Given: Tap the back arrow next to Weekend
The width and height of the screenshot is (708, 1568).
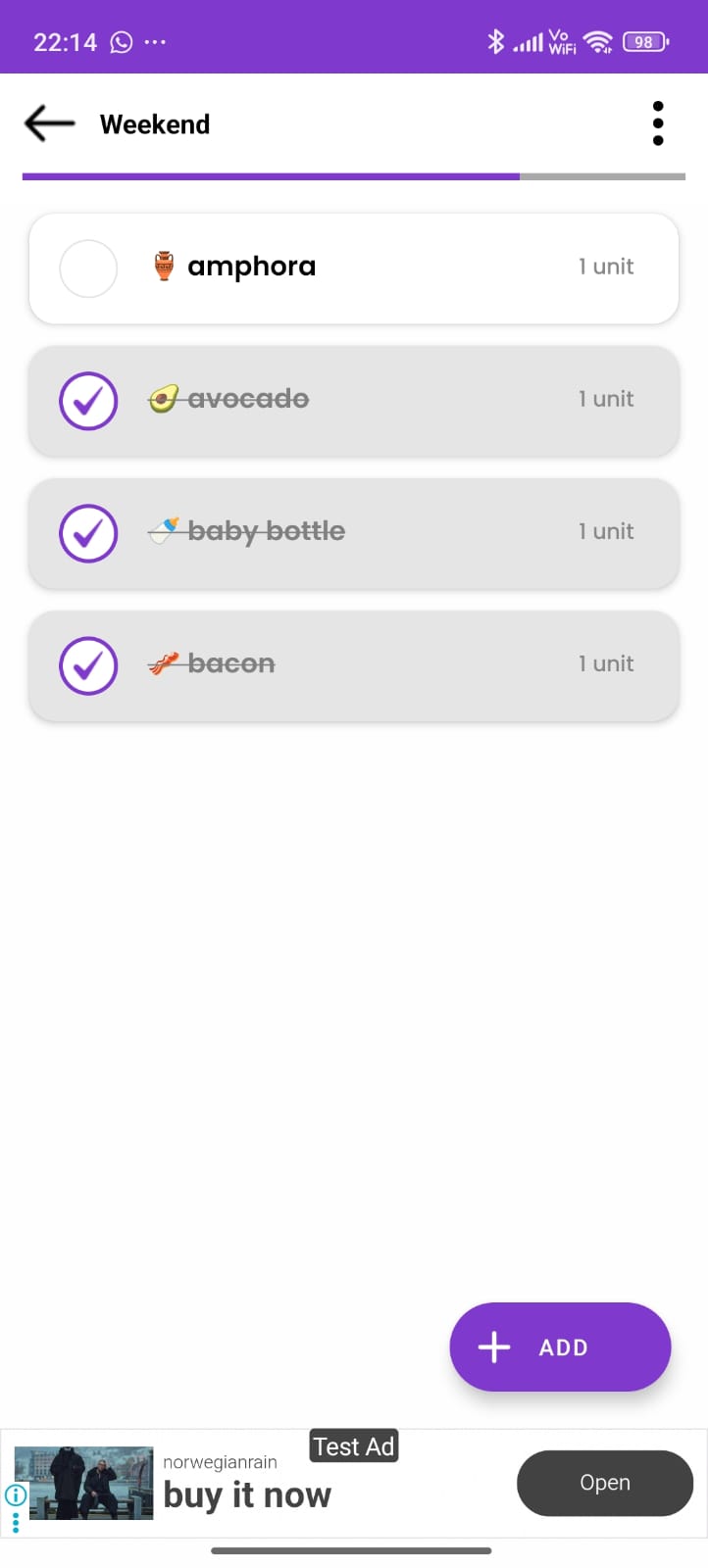Looking at the screenshot, I should pos(47,123).
